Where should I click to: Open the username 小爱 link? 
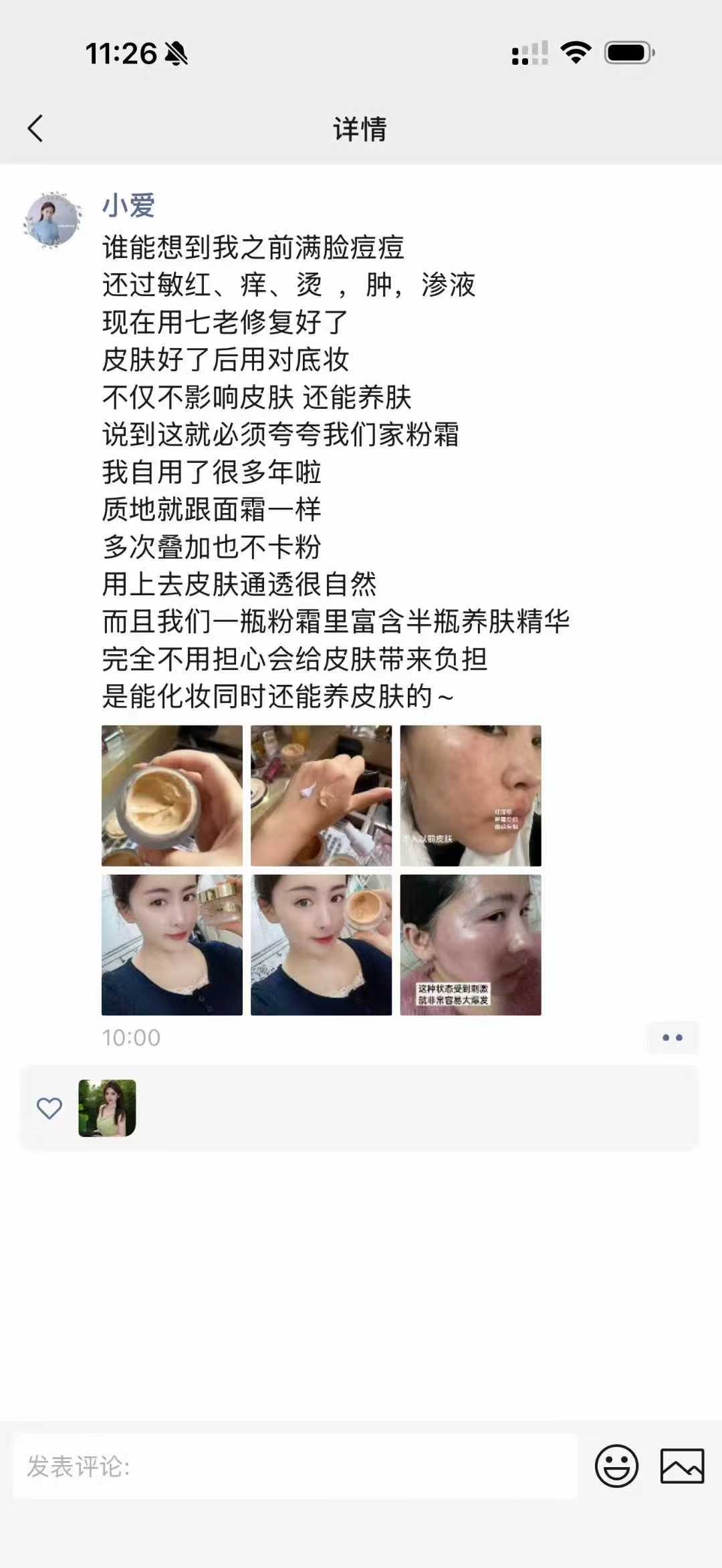[128, 205]
